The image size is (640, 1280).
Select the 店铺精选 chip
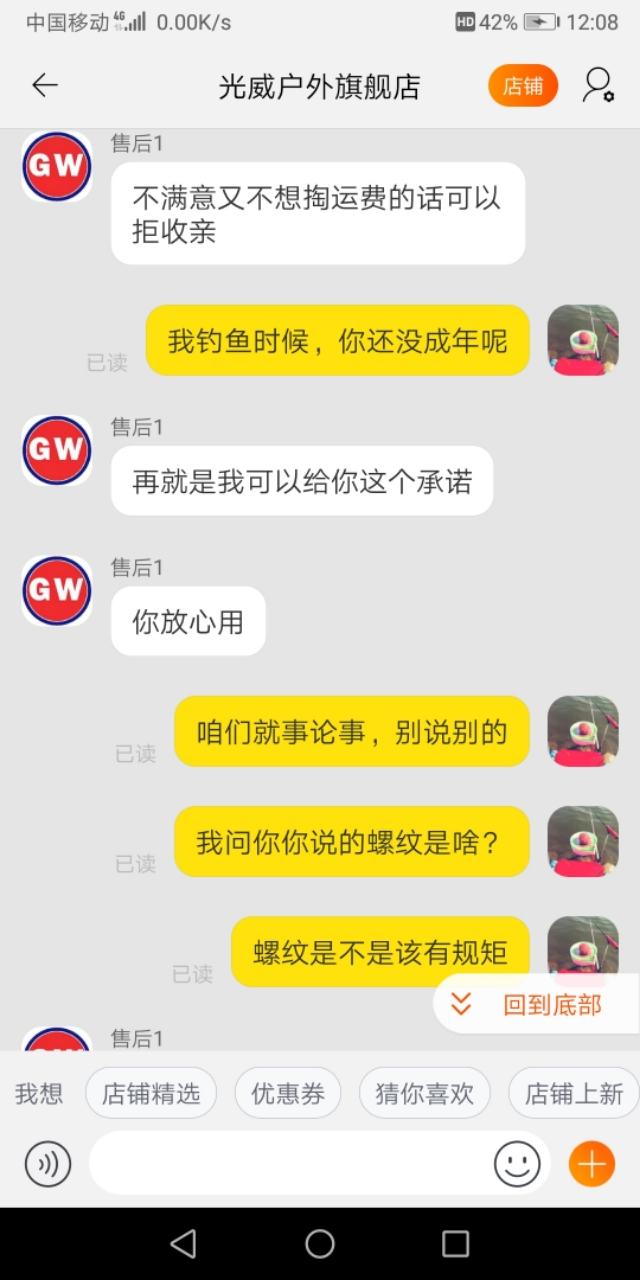(x=151, y=1093)
